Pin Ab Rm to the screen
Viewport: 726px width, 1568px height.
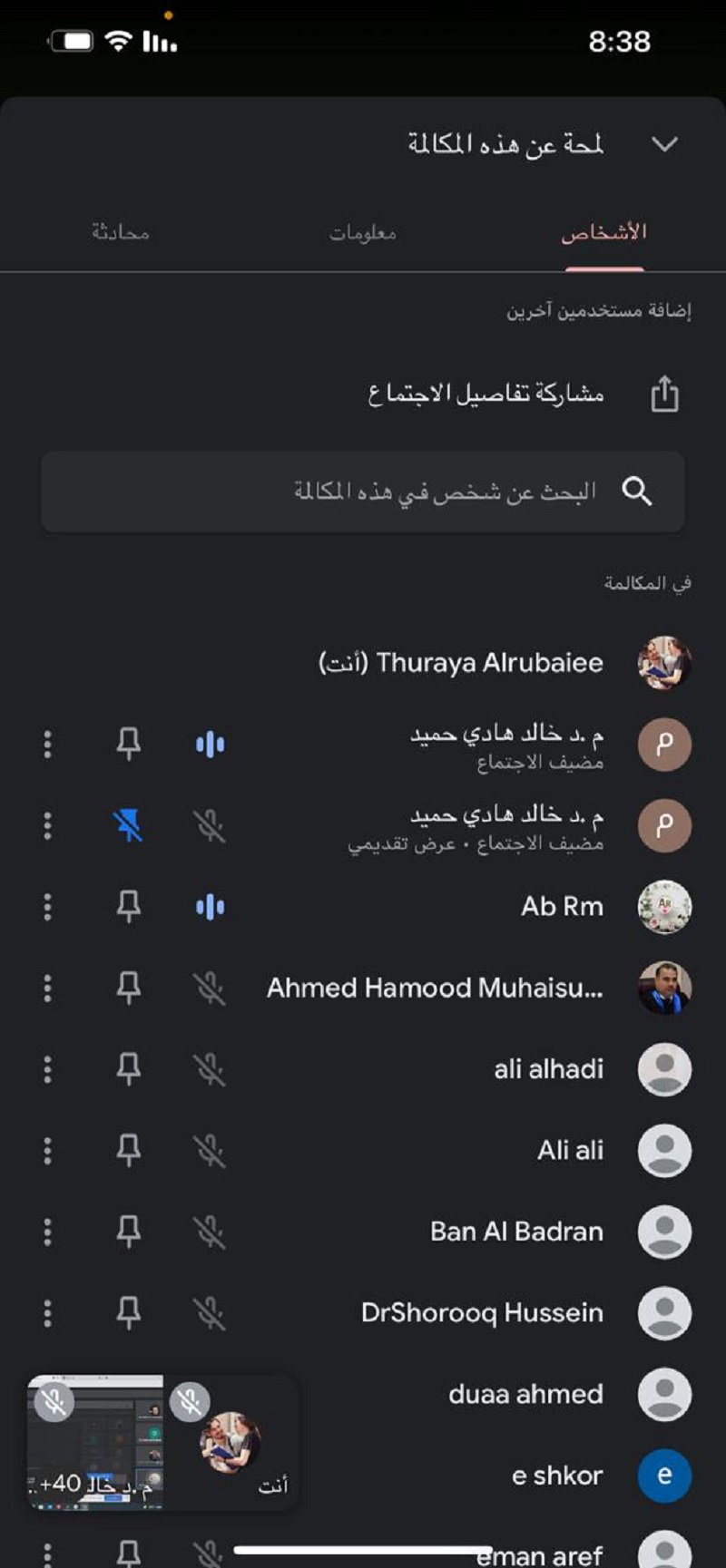[x=129, y=907]
